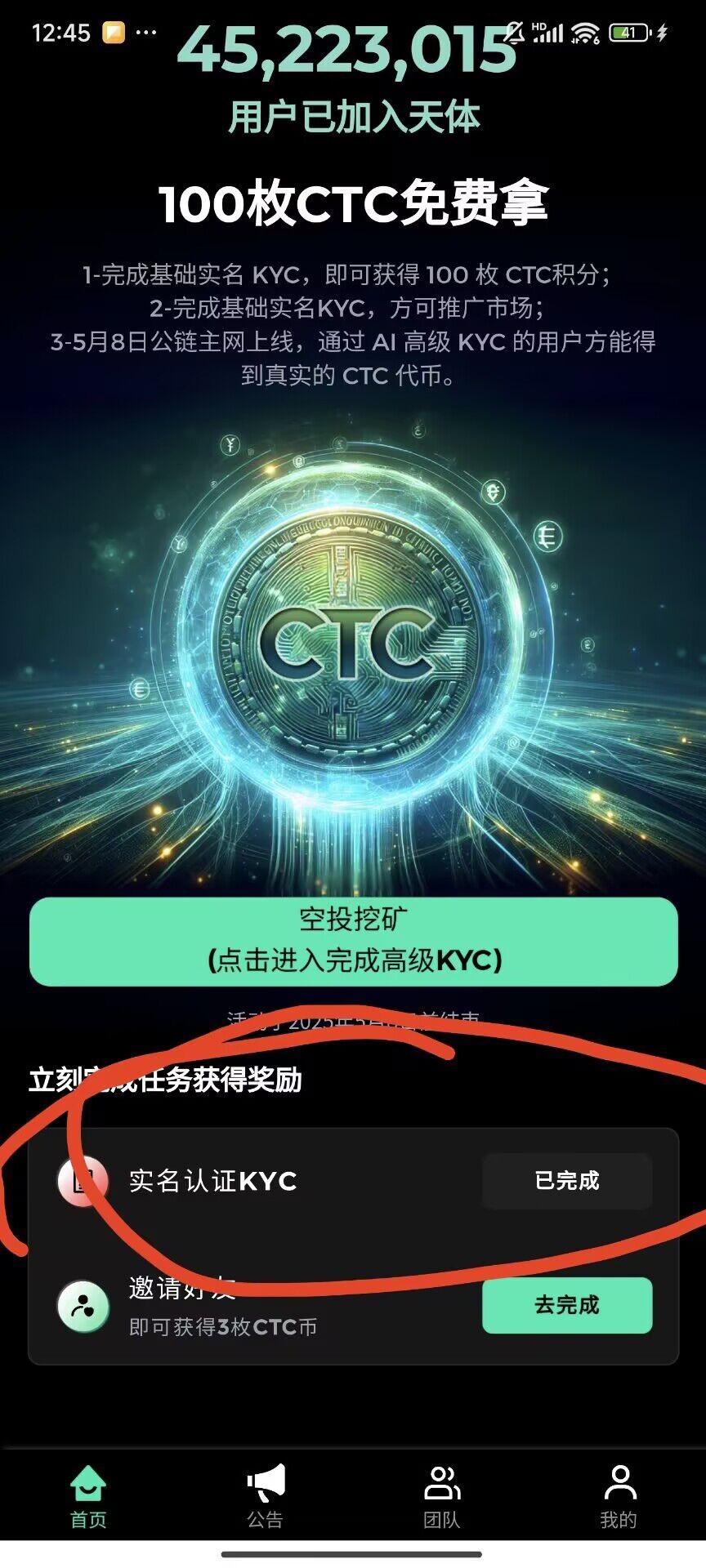The image size is (706, 1568).
Task: Tap the 空投挖矿 airdrop mining button
Action: click(x=353, y=941)
